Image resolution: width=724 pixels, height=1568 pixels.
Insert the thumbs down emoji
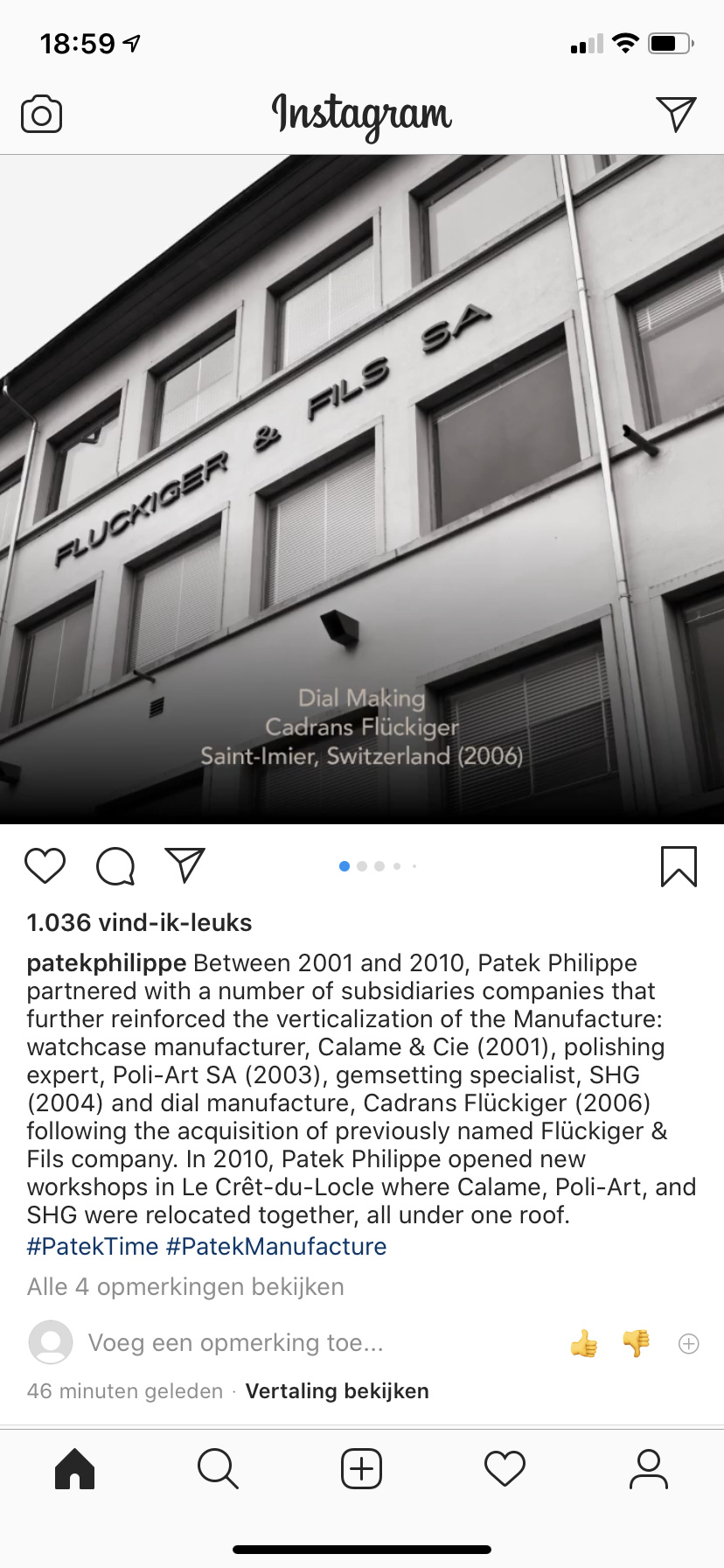click(637, 1343)
